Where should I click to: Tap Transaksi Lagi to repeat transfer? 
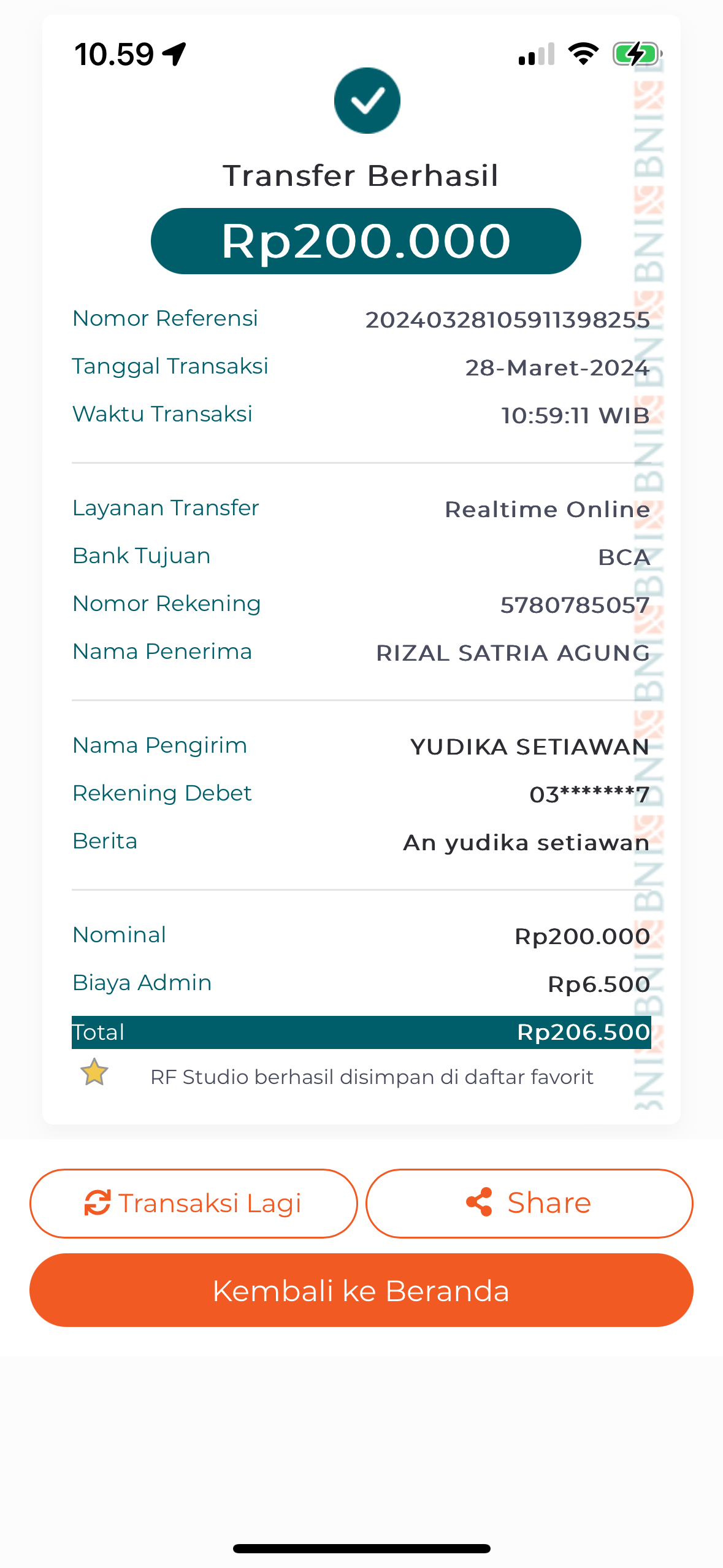coord(193,1203)
